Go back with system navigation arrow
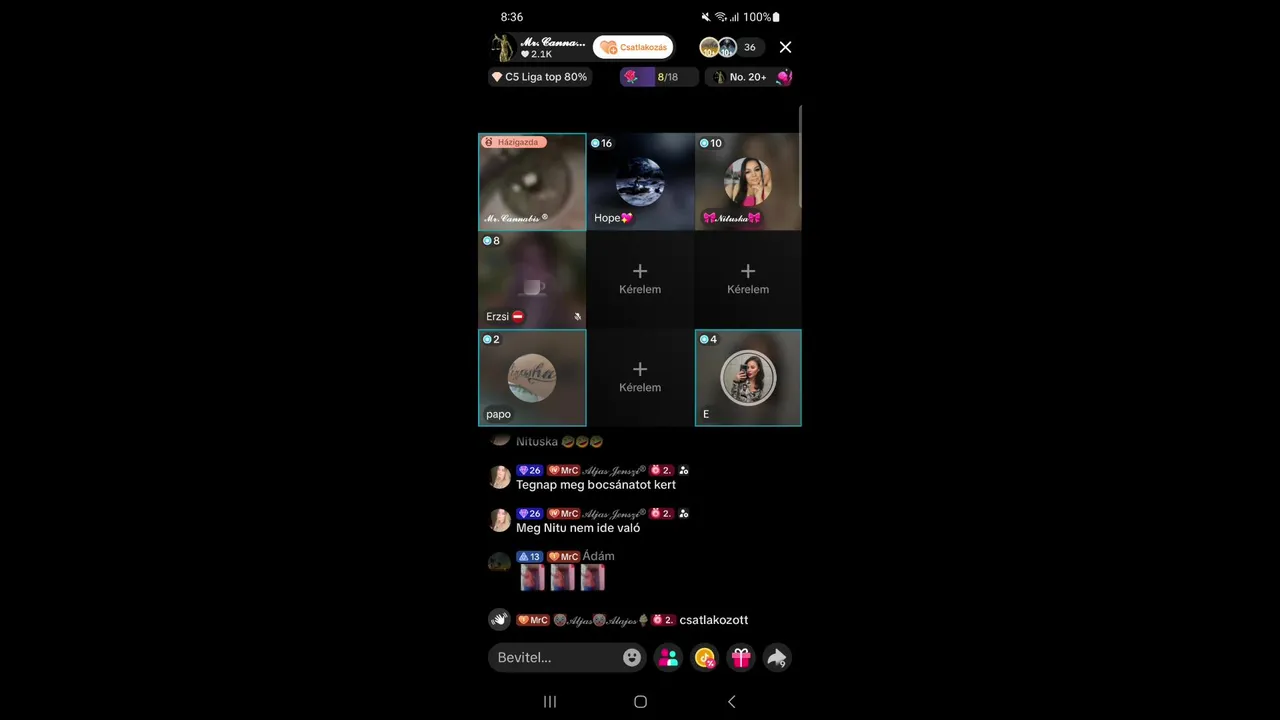 (x=731, y=702)
